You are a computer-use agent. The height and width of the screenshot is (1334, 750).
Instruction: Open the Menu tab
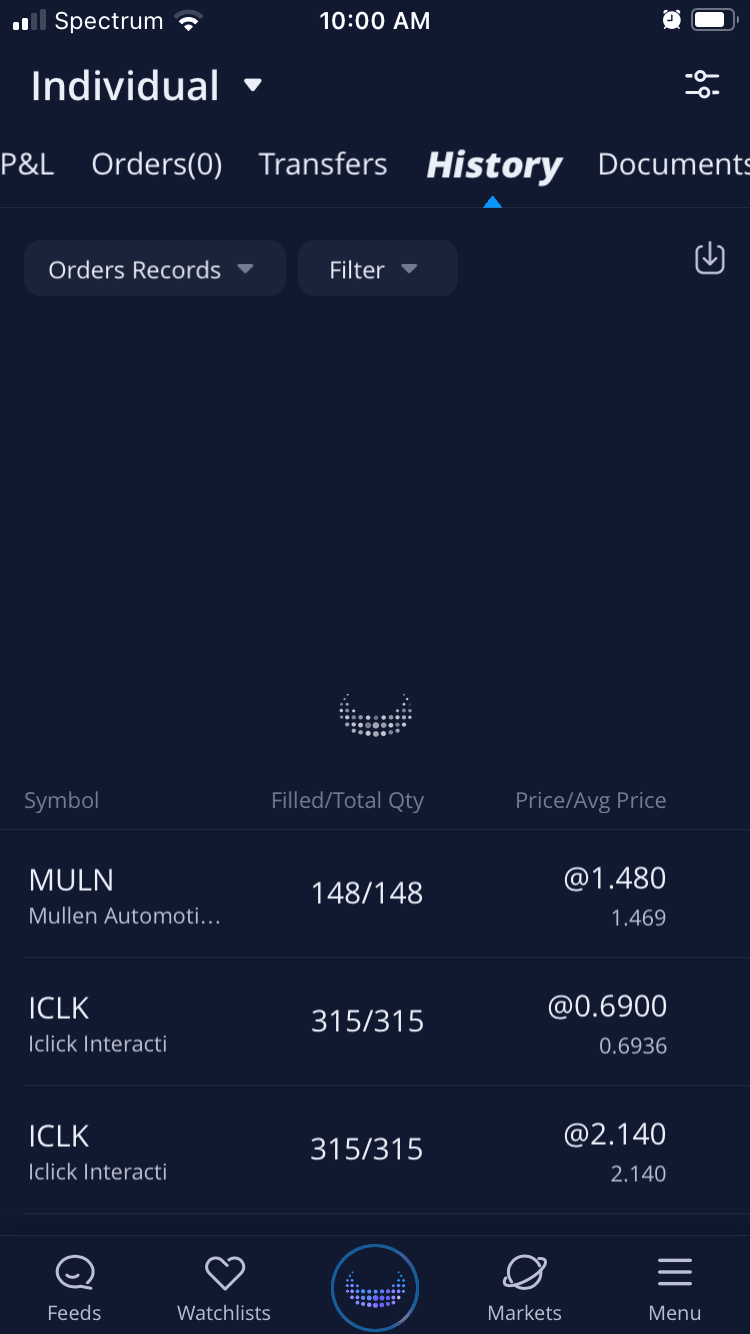674,1288
